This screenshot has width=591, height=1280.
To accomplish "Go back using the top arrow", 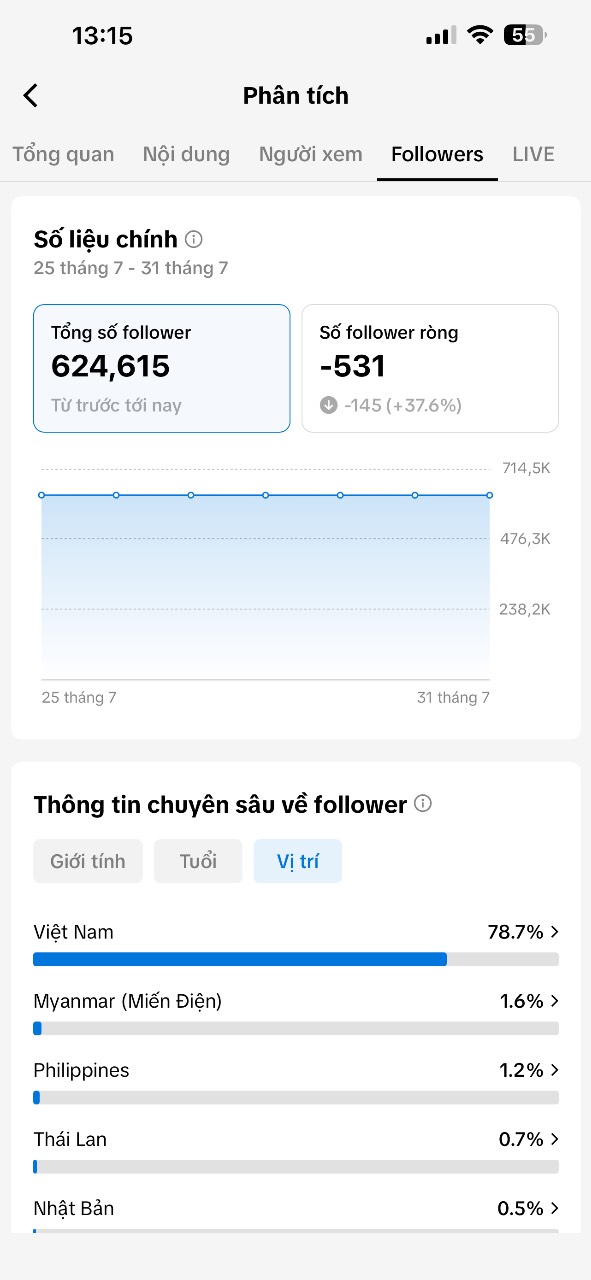I will 30,96.
